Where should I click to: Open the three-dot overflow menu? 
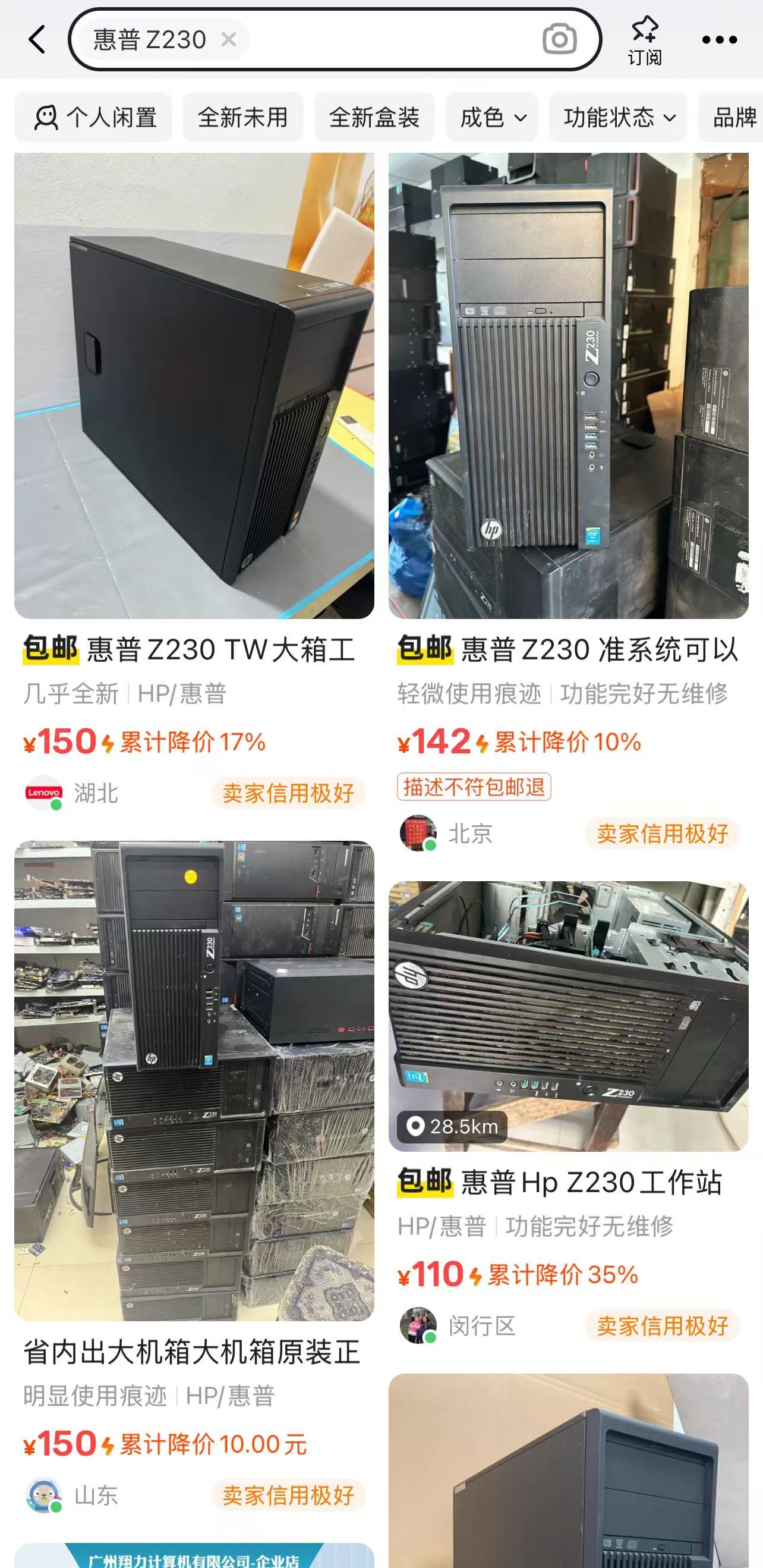click(719, 40)
